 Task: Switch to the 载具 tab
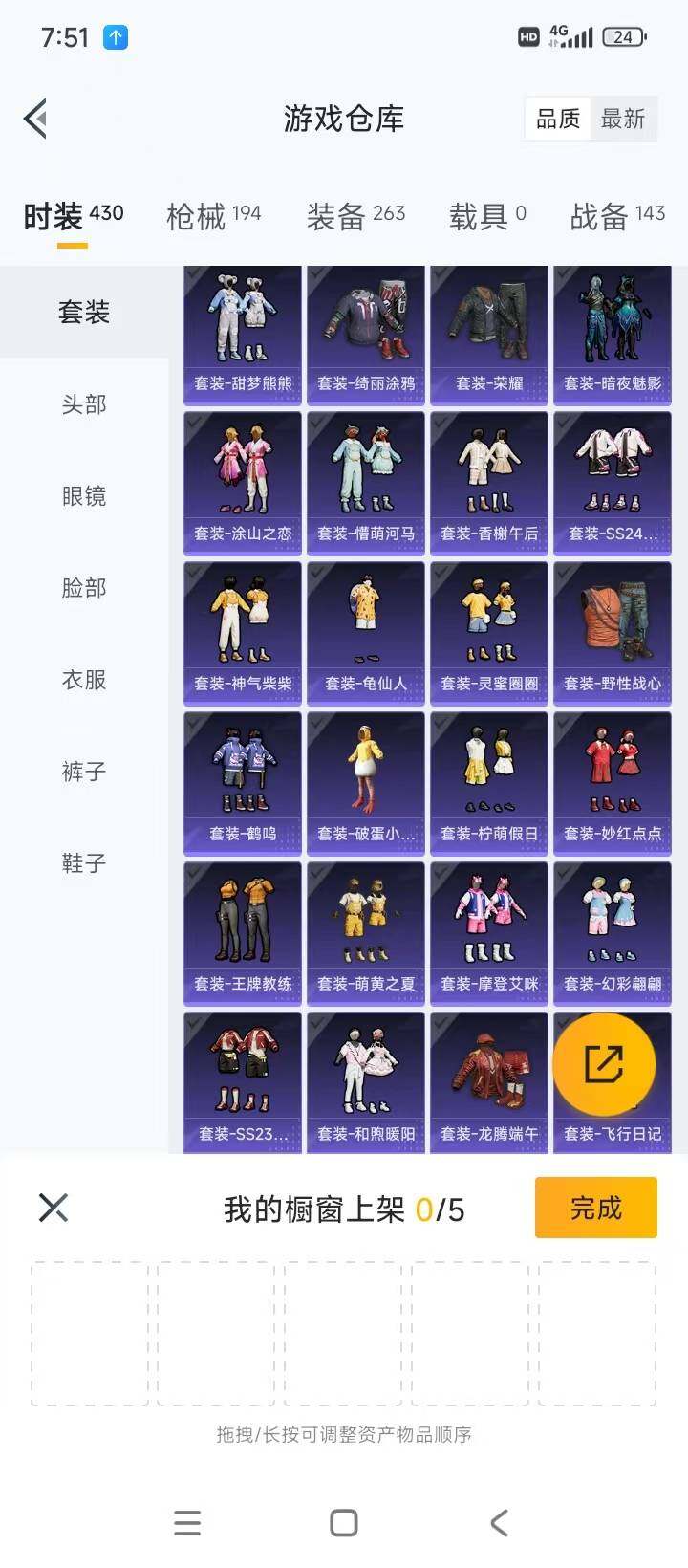[x=487, y=216]
